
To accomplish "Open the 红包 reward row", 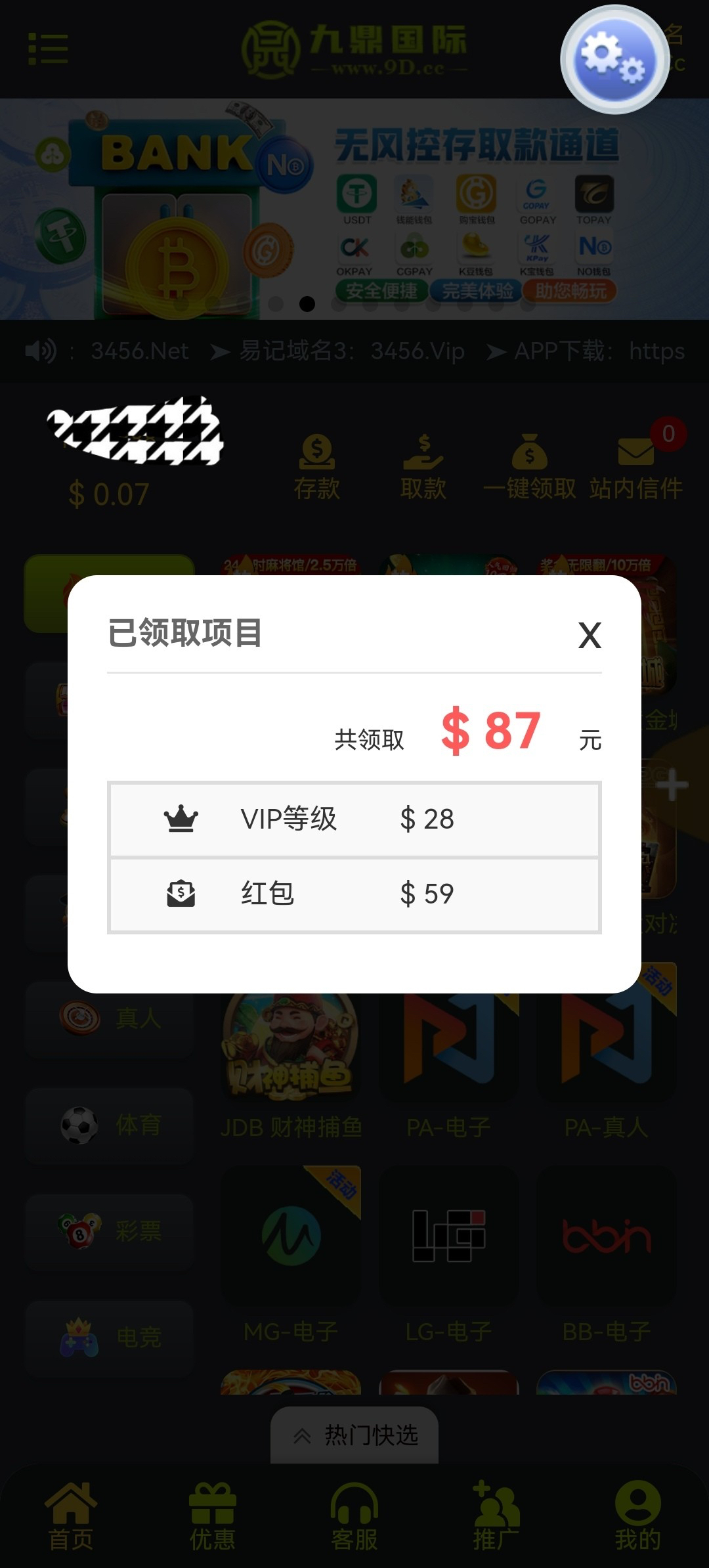I will 354,894.
